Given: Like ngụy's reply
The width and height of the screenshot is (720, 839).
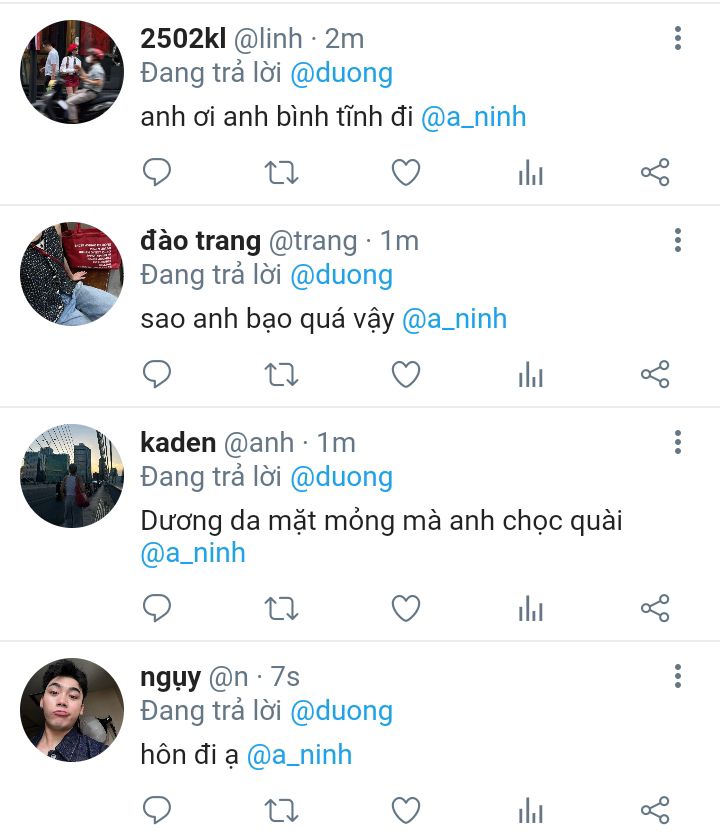Looking at the screenshot, I should (405, 808).
